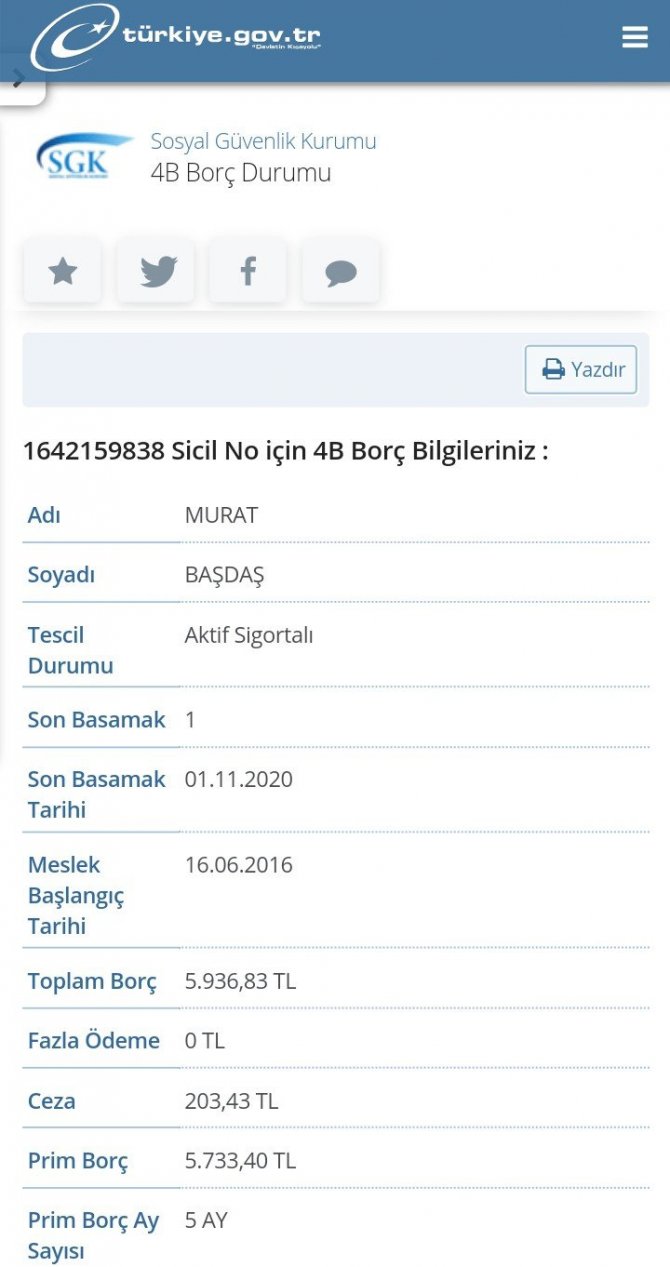Screen dimensions: 670x1267
Task: Add this service to favorites
Action: pyautogui.click(x=63, y=270)
